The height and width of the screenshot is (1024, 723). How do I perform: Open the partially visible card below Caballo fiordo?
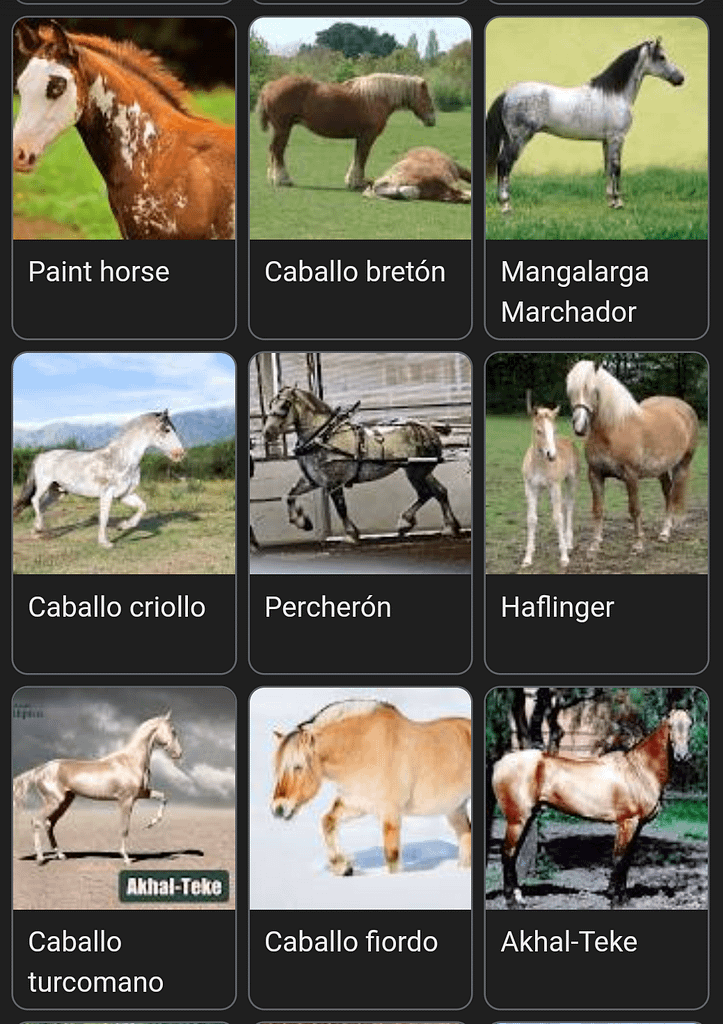click(360, 1020)
